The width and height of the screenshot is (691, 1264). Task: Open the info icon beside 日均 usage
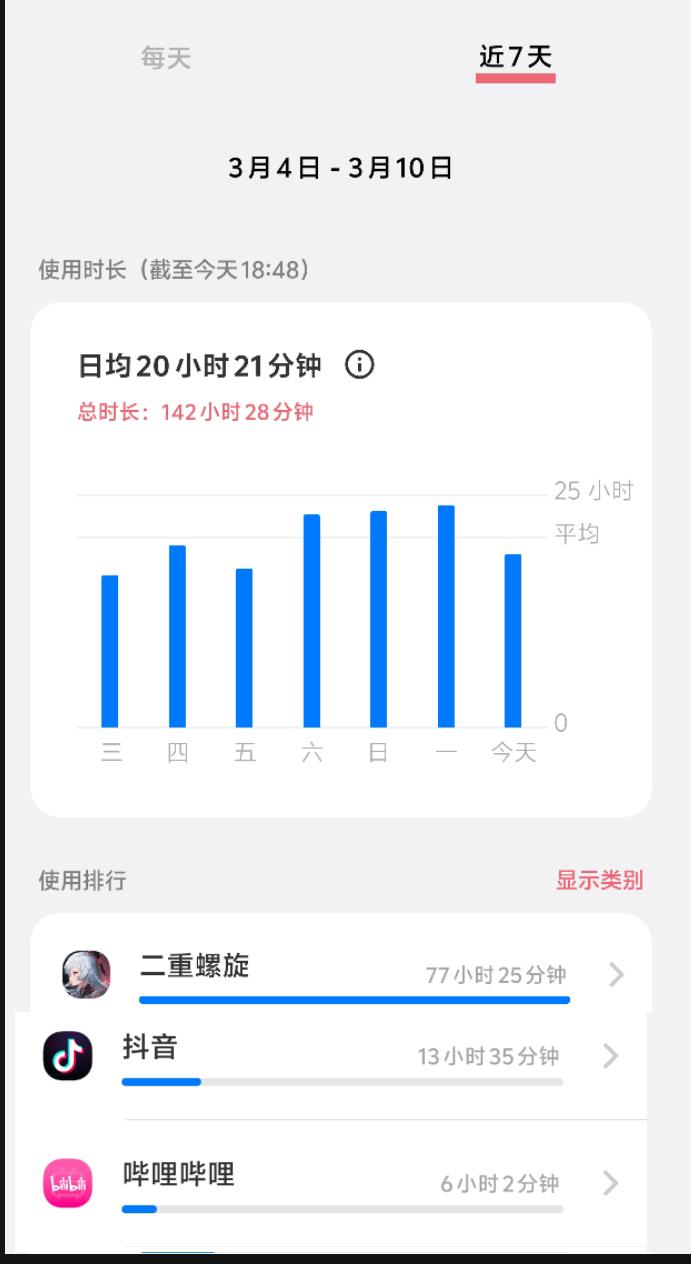[x=359, y=365]
